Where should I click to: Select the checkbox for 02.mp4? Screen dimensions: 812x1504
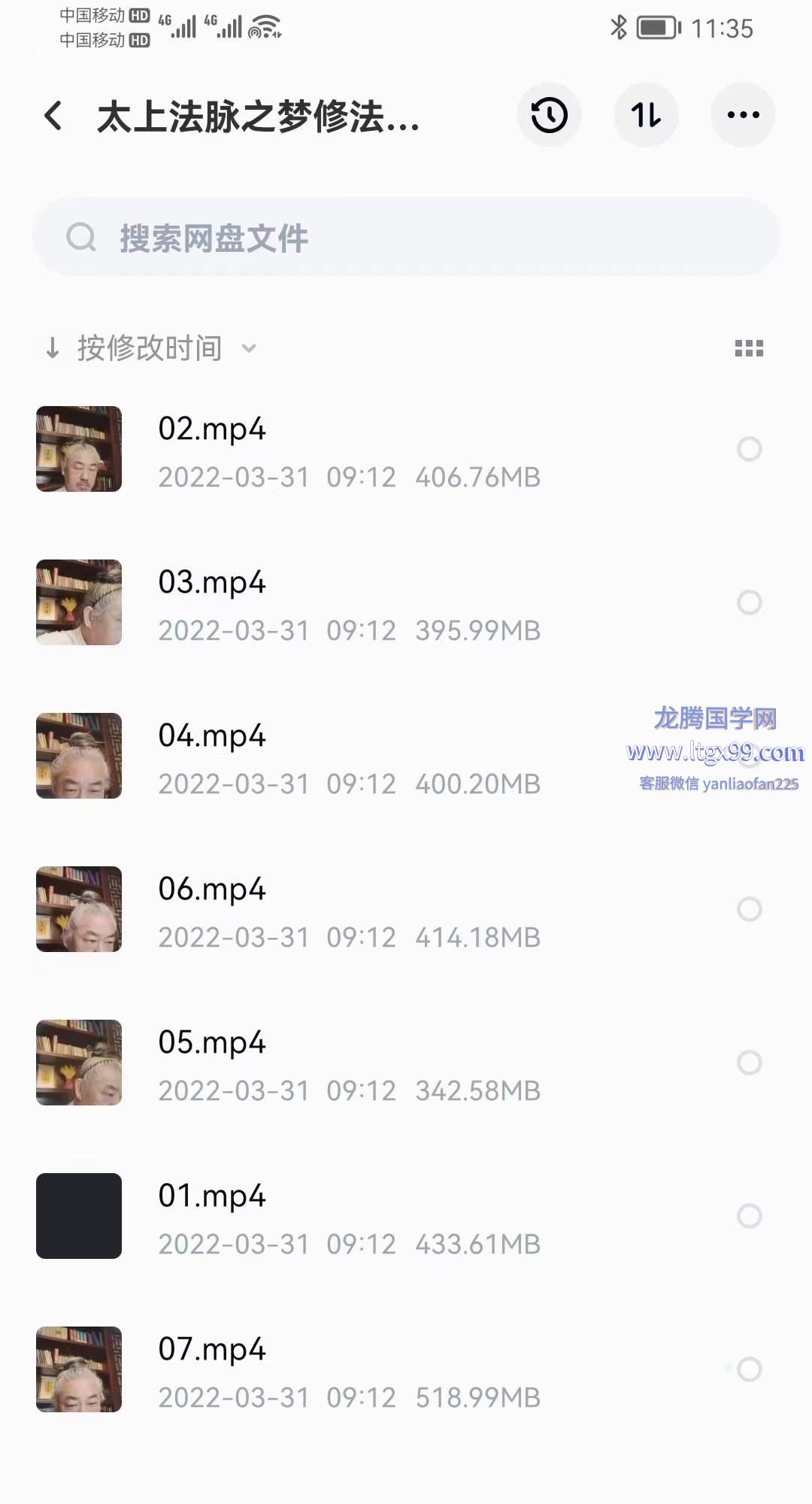click(x=749, y=449)
